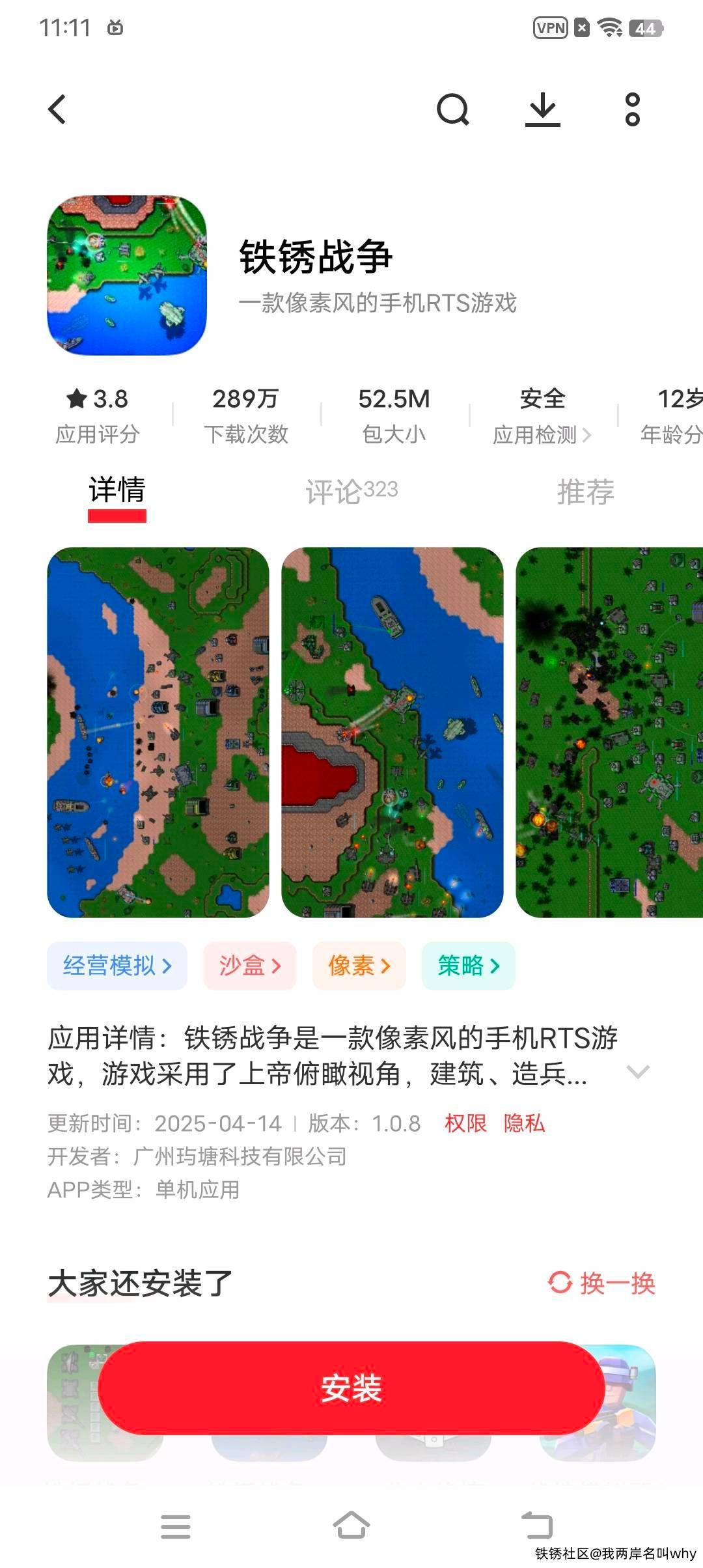View the second game screenshot
Image resolution: width=703 pixels, height=1568 pixels.
coord(392,732)
